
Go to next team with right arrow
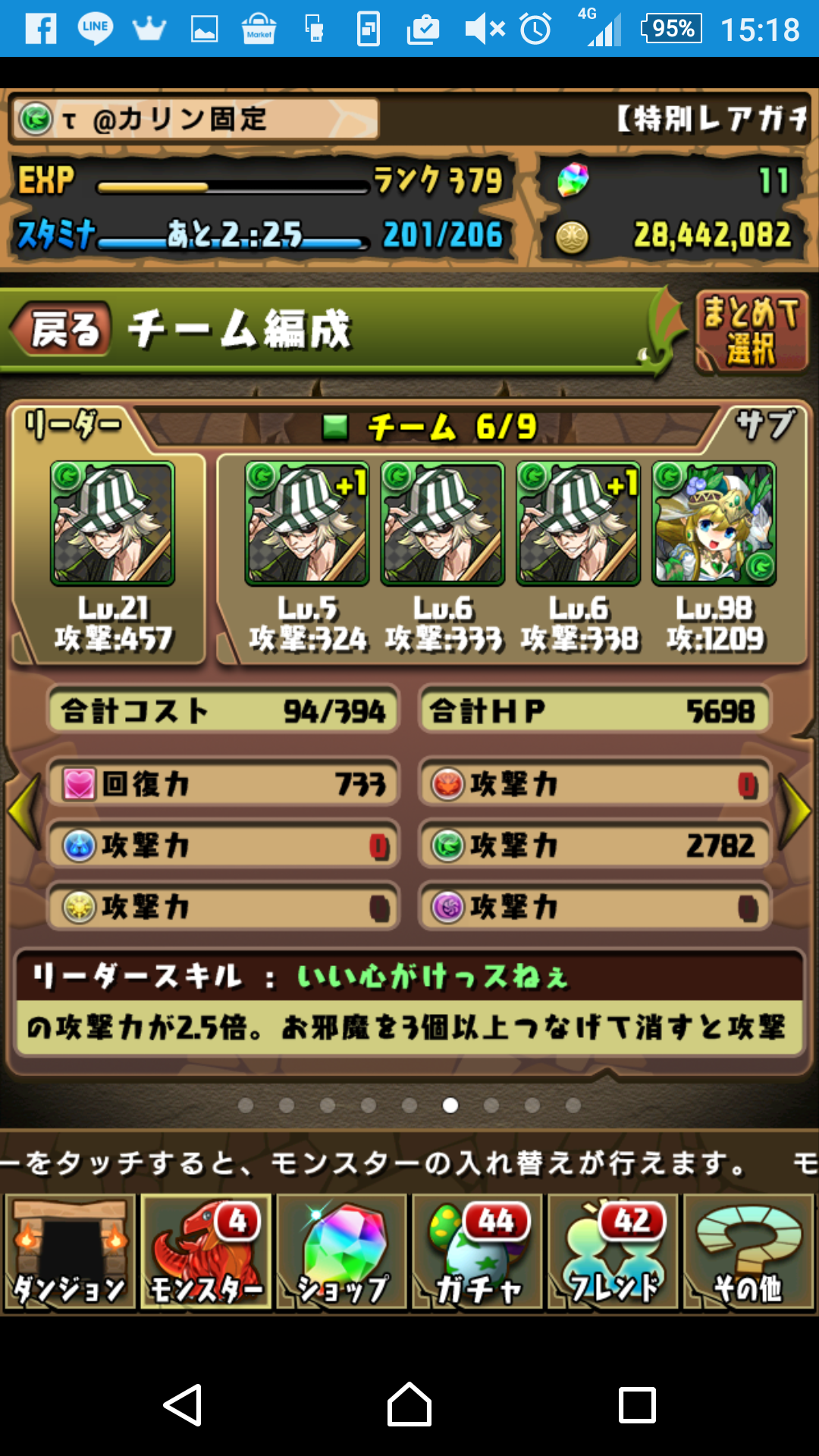click(796, 811)
